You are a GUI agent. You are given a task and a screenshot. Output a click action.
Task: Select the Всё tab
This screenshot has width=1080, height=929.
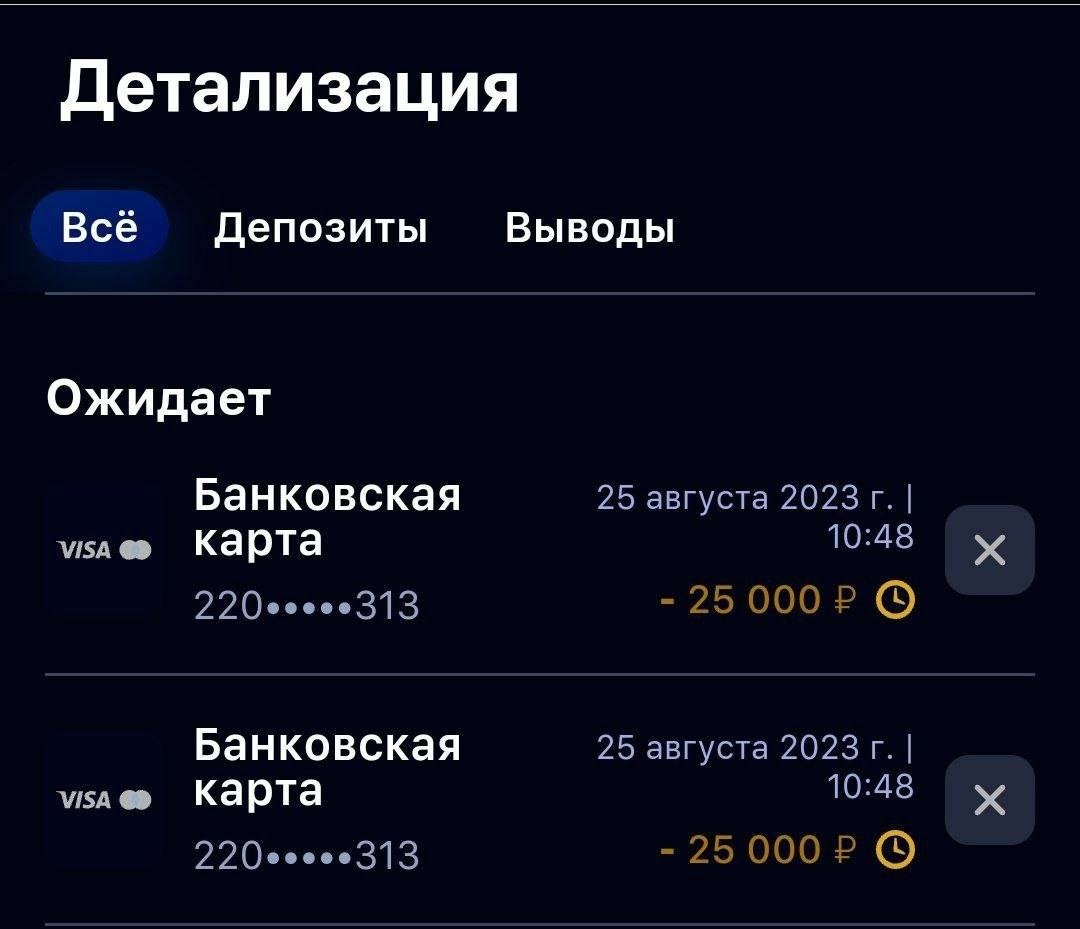click(x=99, y=227)
